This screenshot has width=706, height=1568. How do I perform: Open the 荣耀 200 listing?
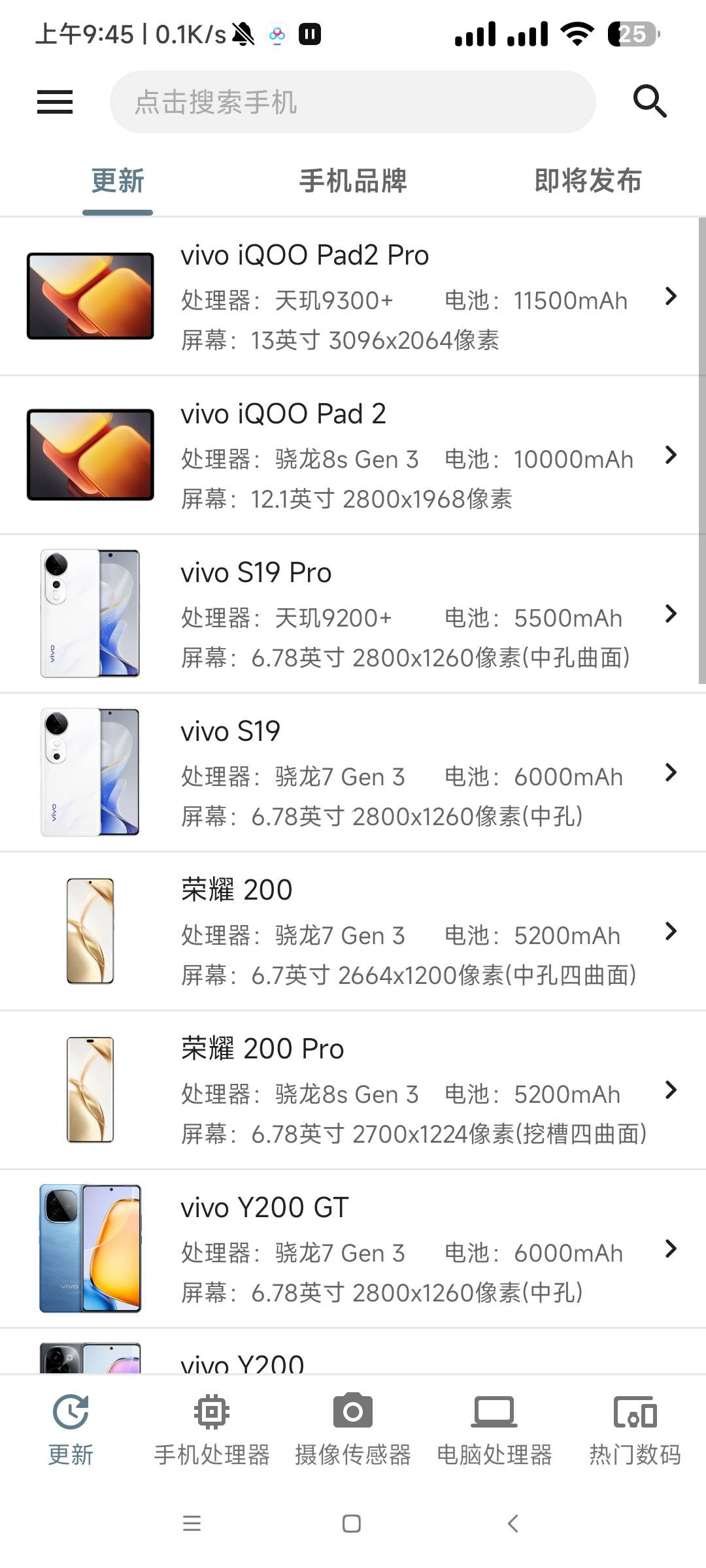pos(353,932)
